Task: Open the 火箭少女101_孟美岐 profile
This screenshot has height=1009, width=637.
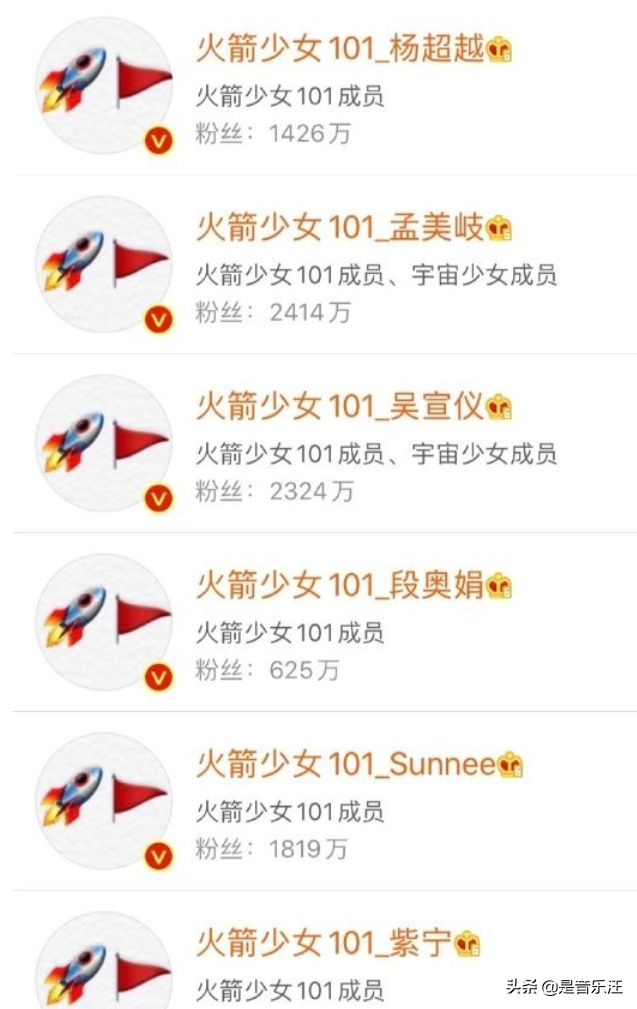Action: tap(340, 229)
